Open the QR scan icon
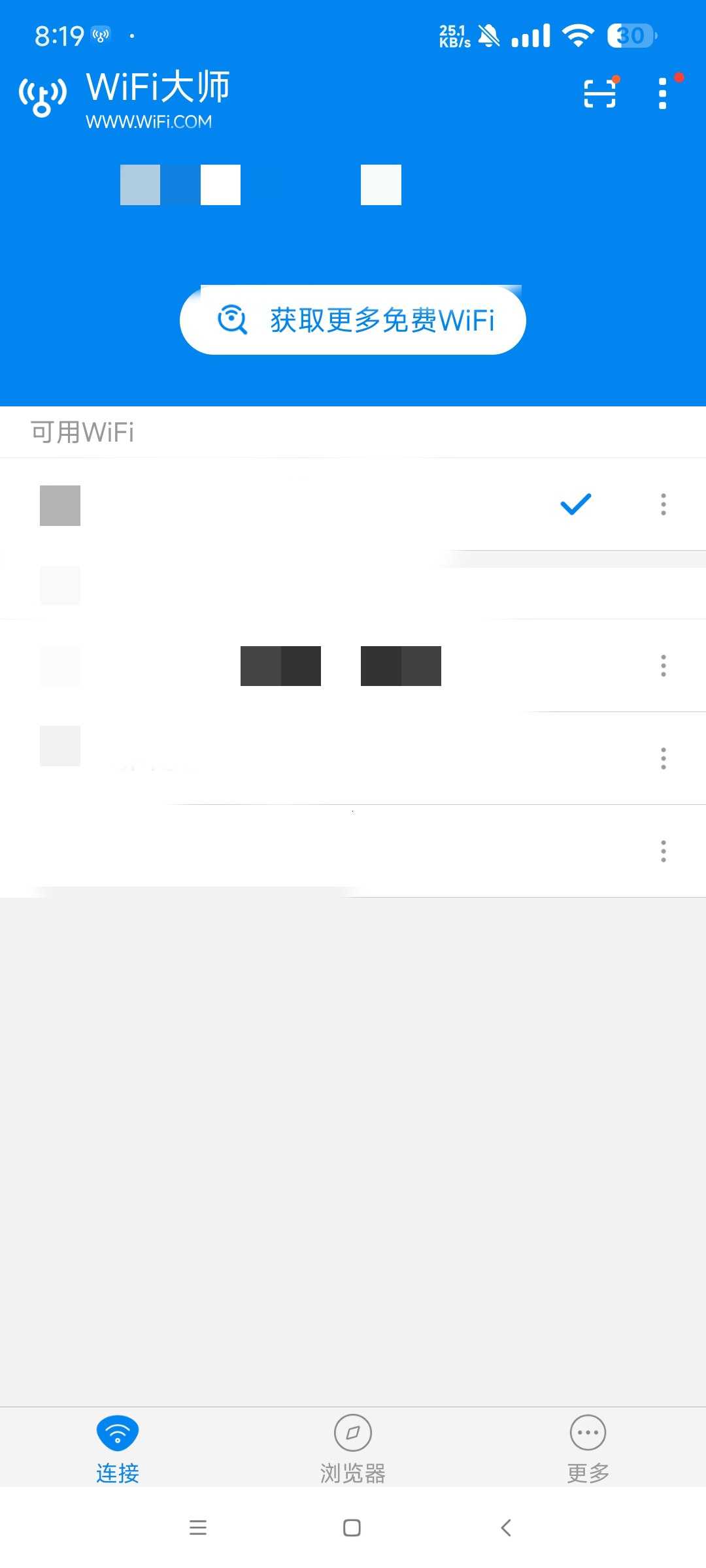Screen dimensions: 706x1568 [x=599, y=93]
